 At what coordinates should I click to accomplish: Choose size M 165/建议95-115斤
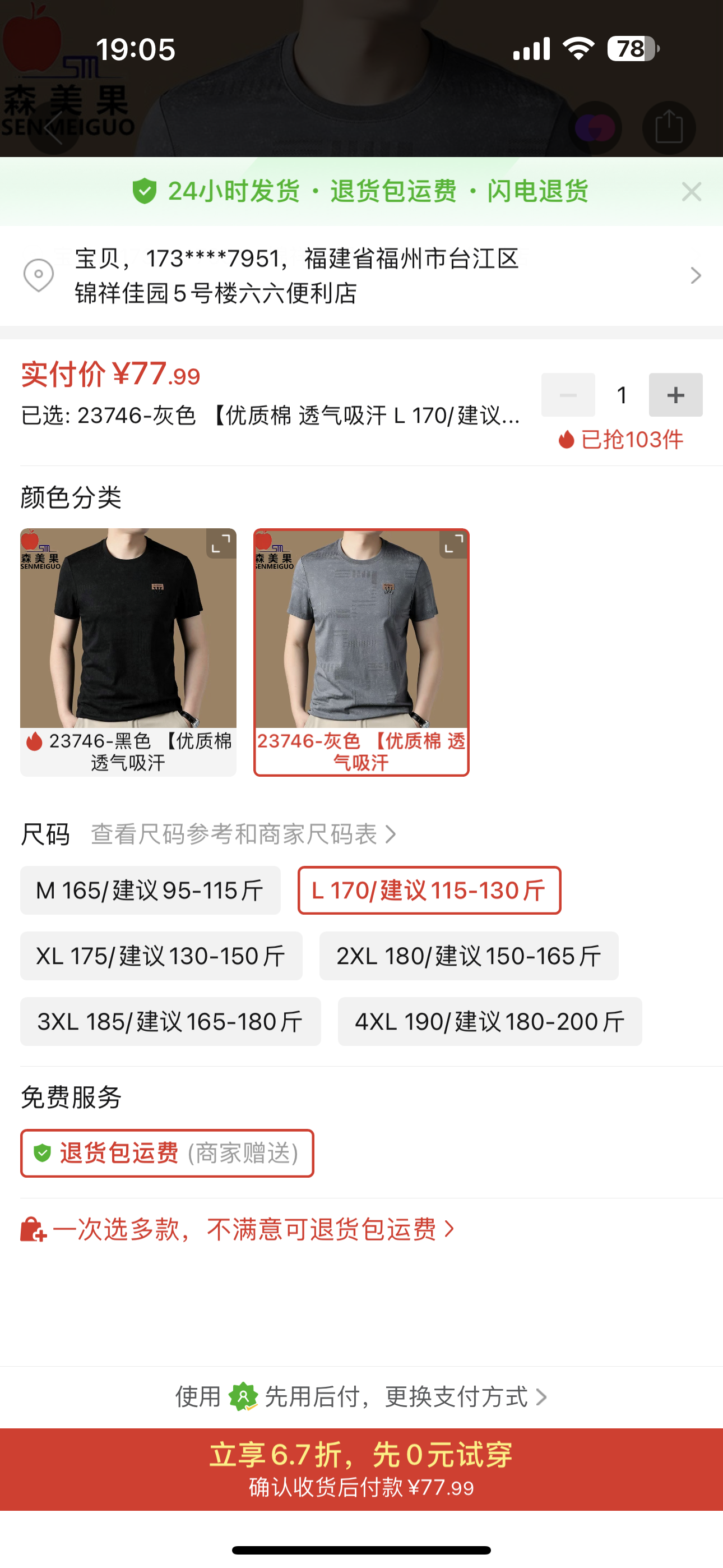point(150,891)
